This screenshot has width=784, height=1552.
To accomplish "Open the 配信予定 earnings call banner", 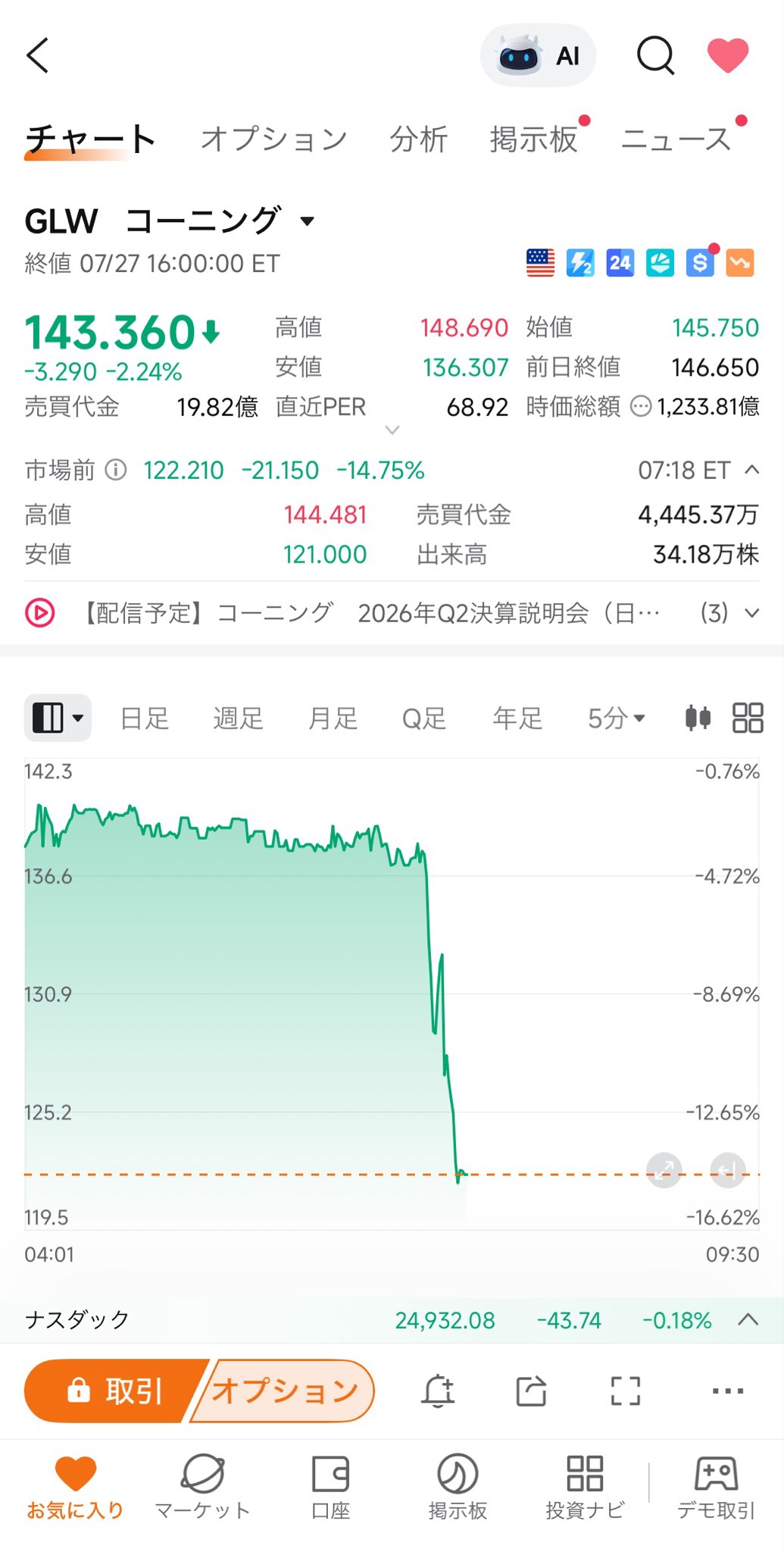I will coord(392,612).
